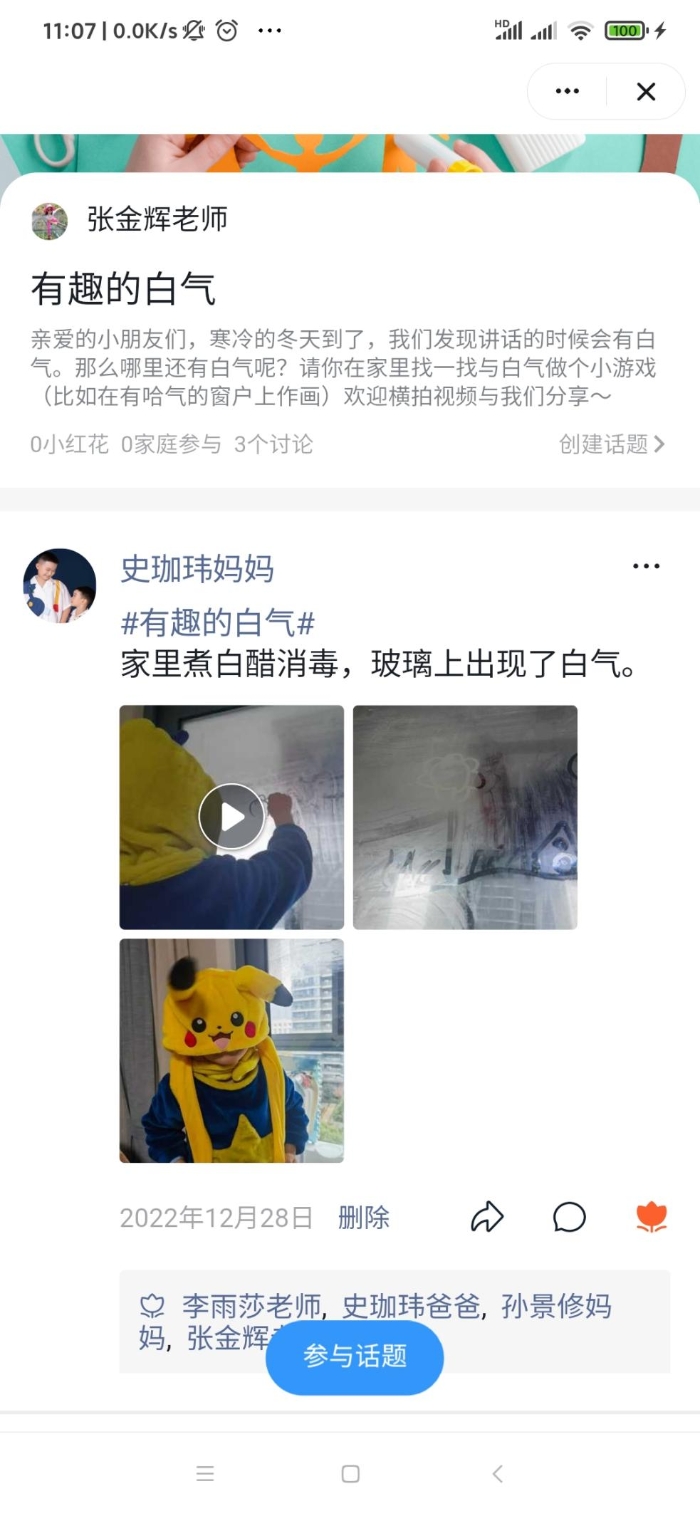Open 史珈玮妈妈's profile avatar

tap(59, 586)
